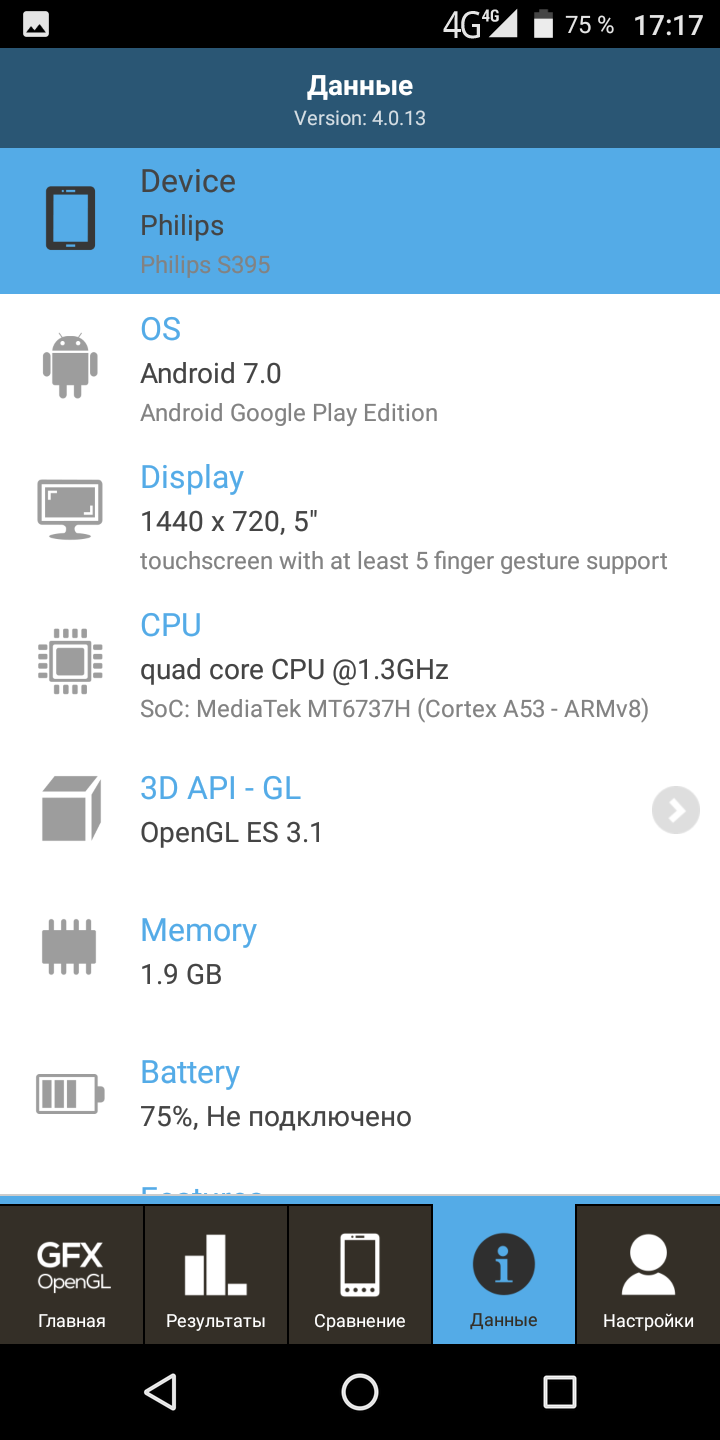Open the Главная tab
The image size is (720, 1440).
point(72,1274)
